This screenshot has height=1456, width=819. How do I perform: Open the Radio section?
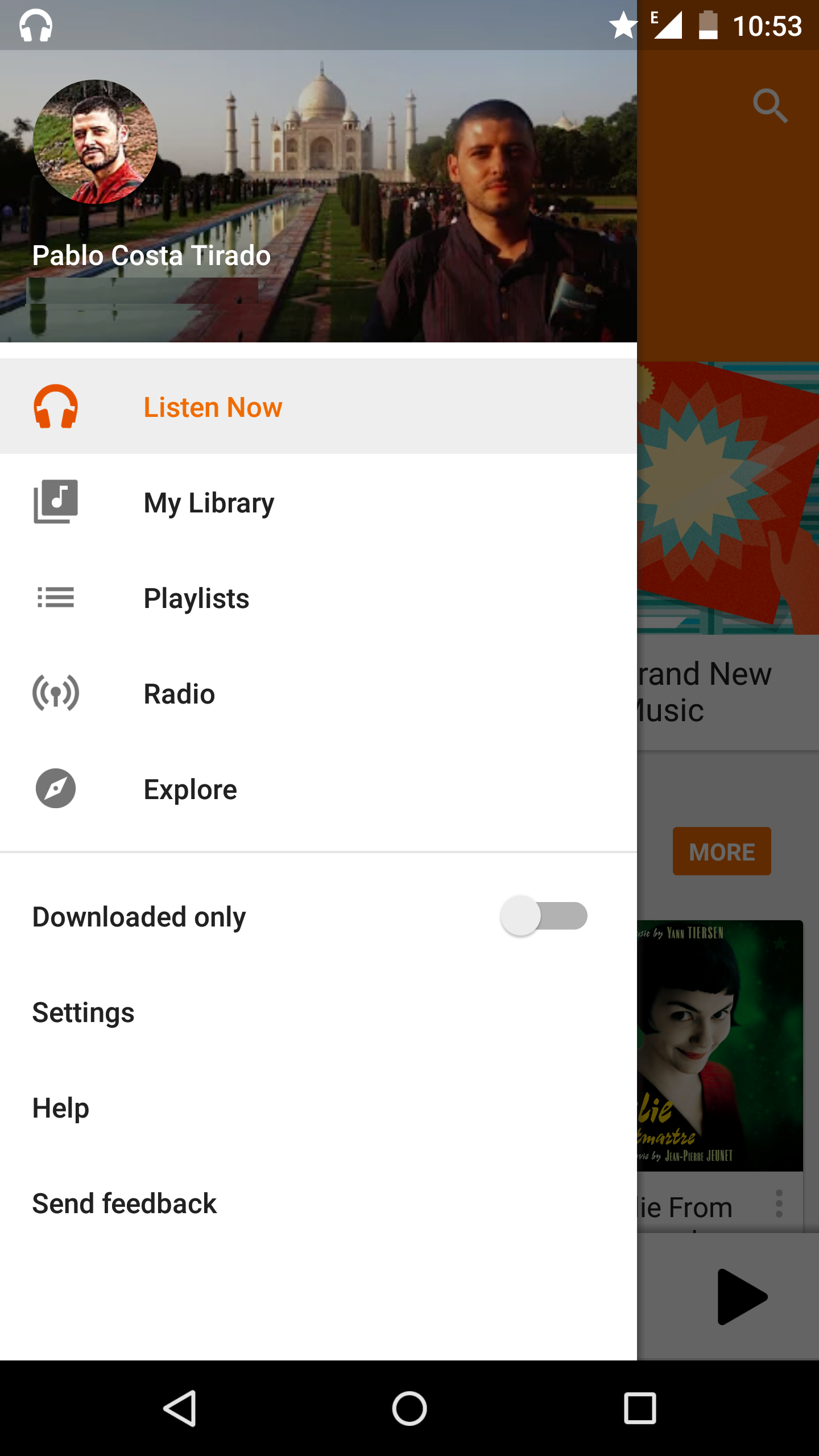318,693
